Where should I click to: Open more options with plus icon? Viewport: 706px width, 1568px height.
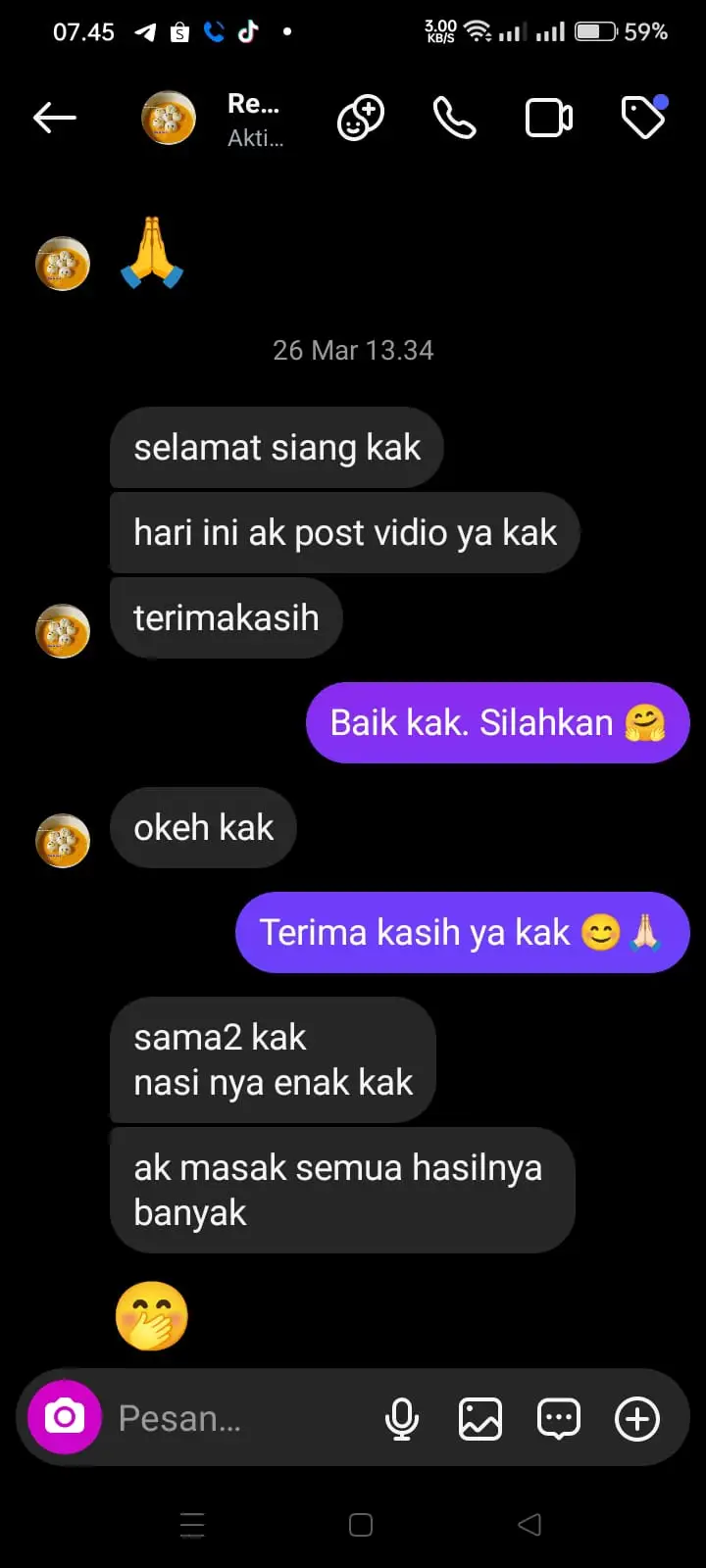pos(637,1418)
